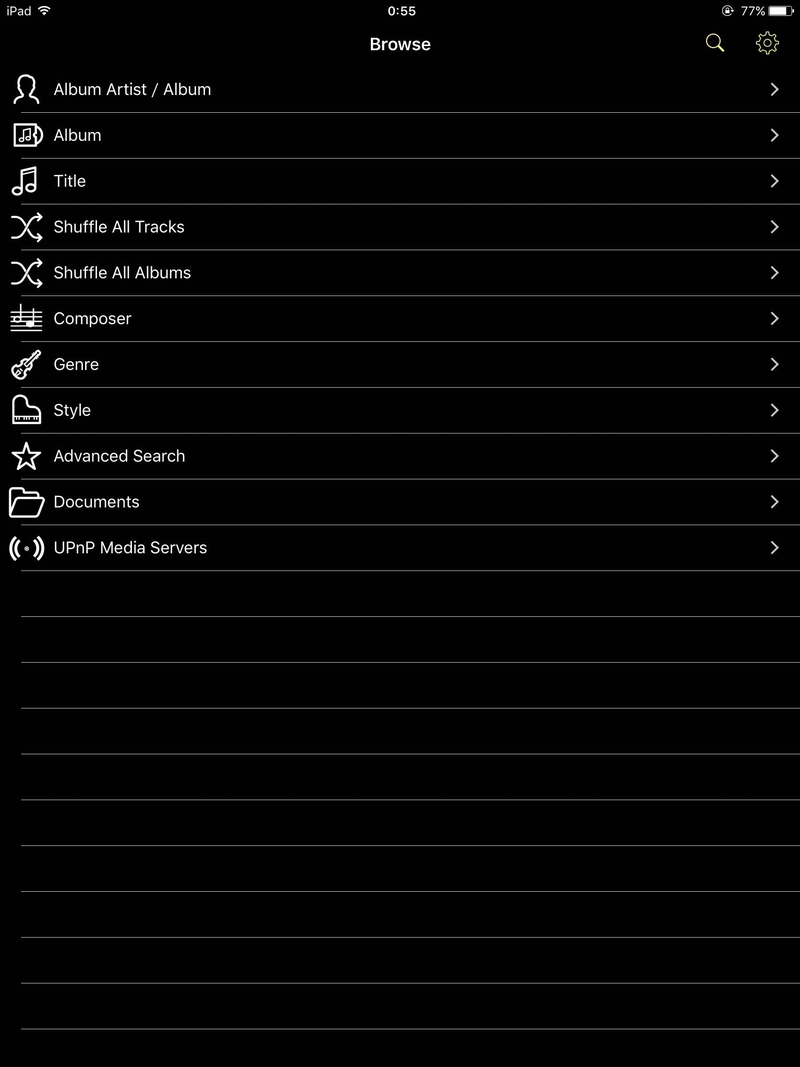Open the Documents folder icon
Screen dimensions: 800x1067
tap(26, 502)
